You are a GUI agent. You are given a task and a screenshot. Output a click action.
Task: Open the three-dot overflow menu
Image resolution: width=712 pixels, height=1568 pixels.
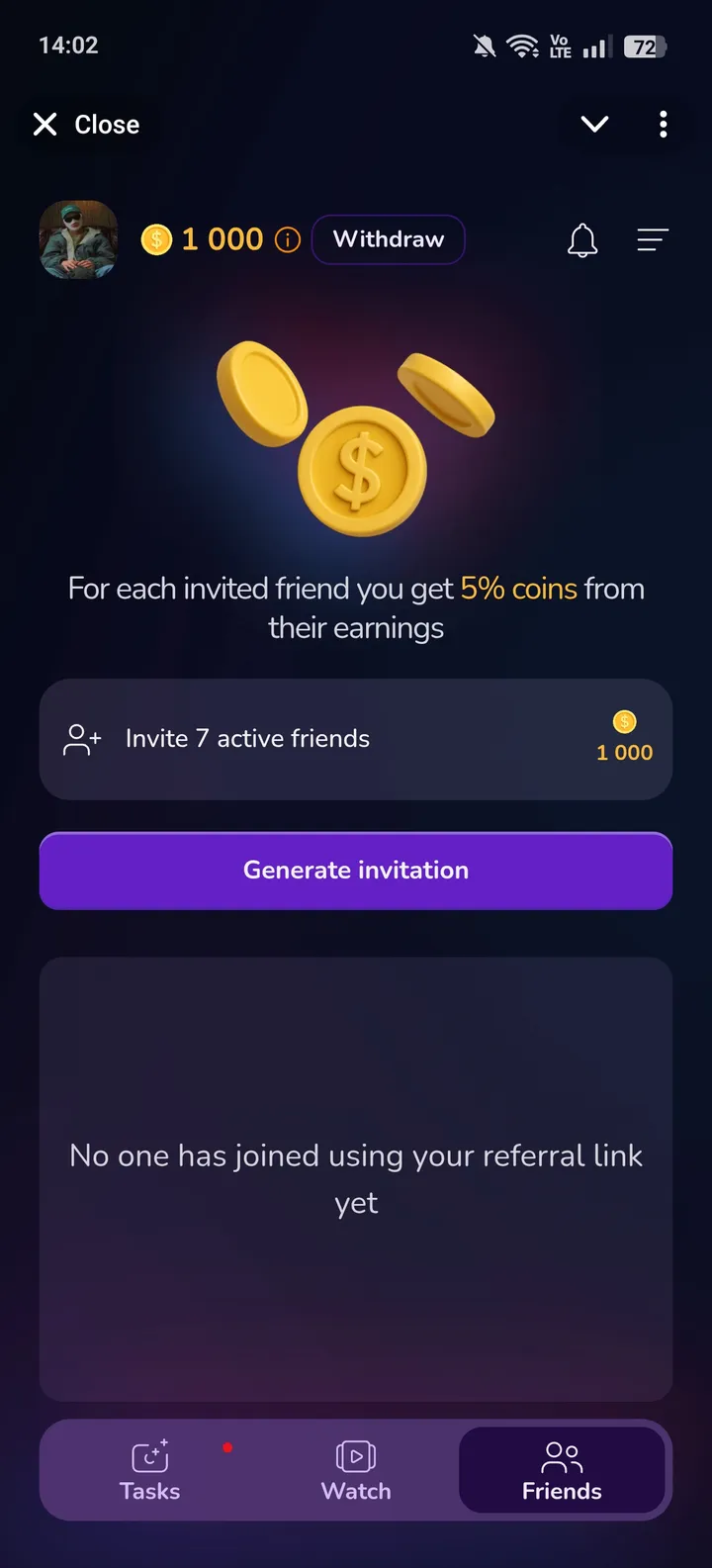coord(663,124)
